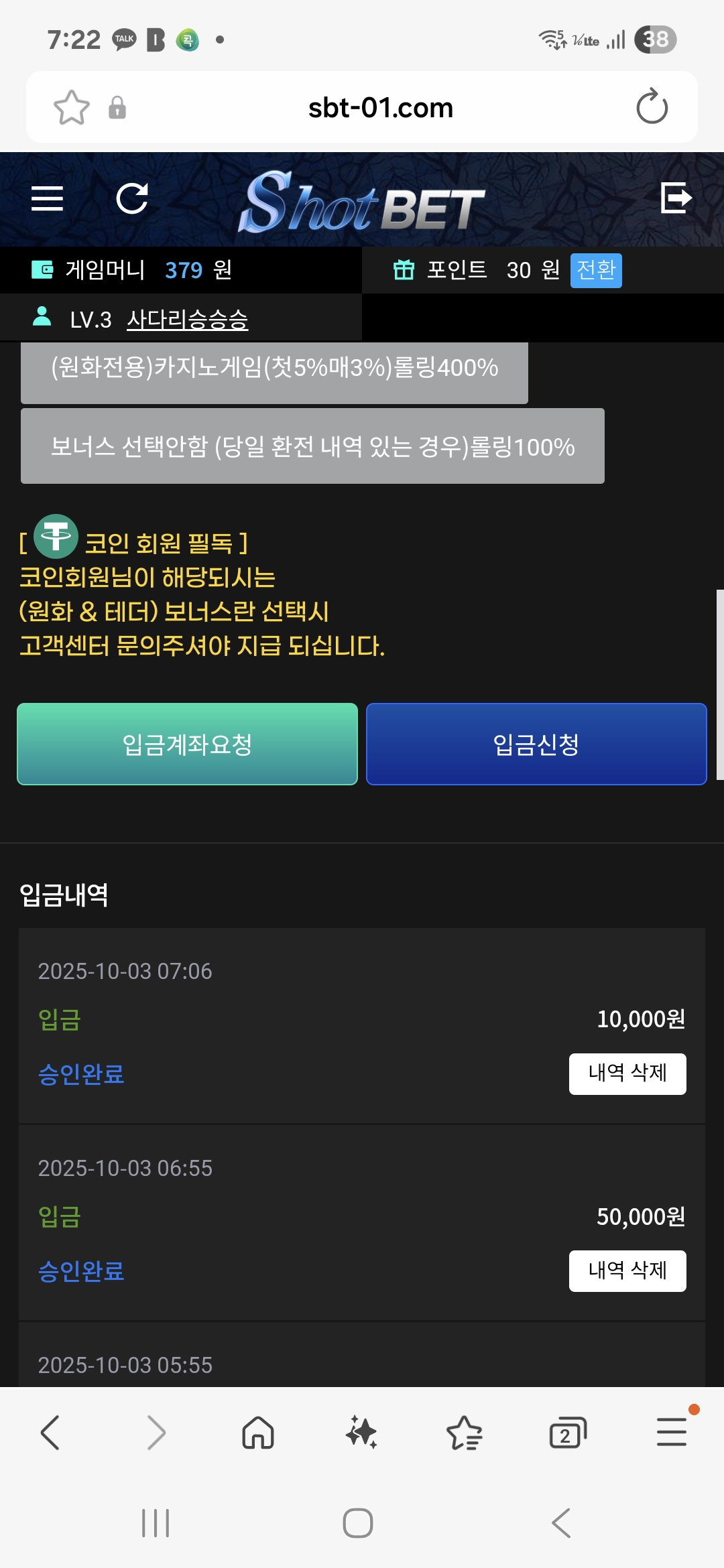The height and width of the screenshot is (1568, 724).
Task: Open the hamburger menu in the ShotBET header
Action: (47, 198)
